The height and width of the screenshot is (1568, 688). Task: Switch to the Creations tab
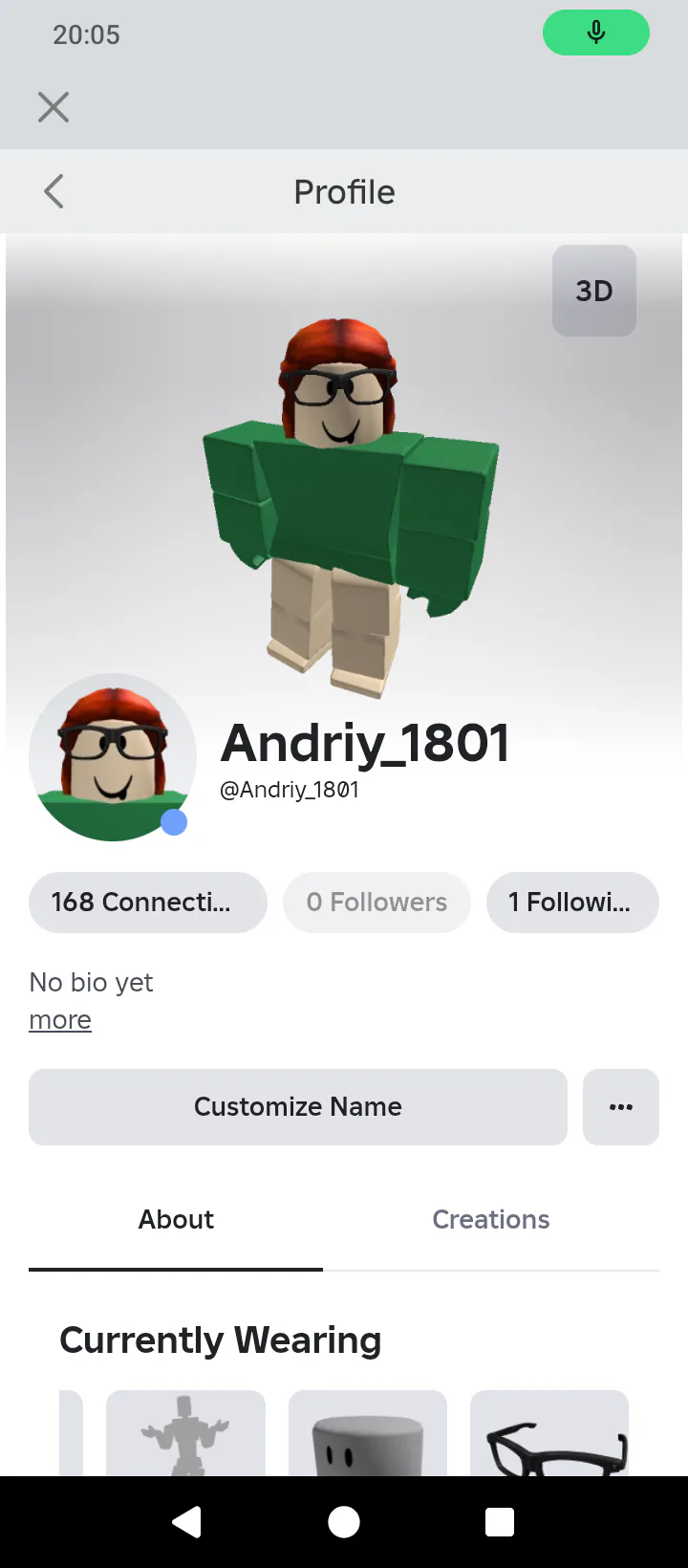(x=491, y=1220)
